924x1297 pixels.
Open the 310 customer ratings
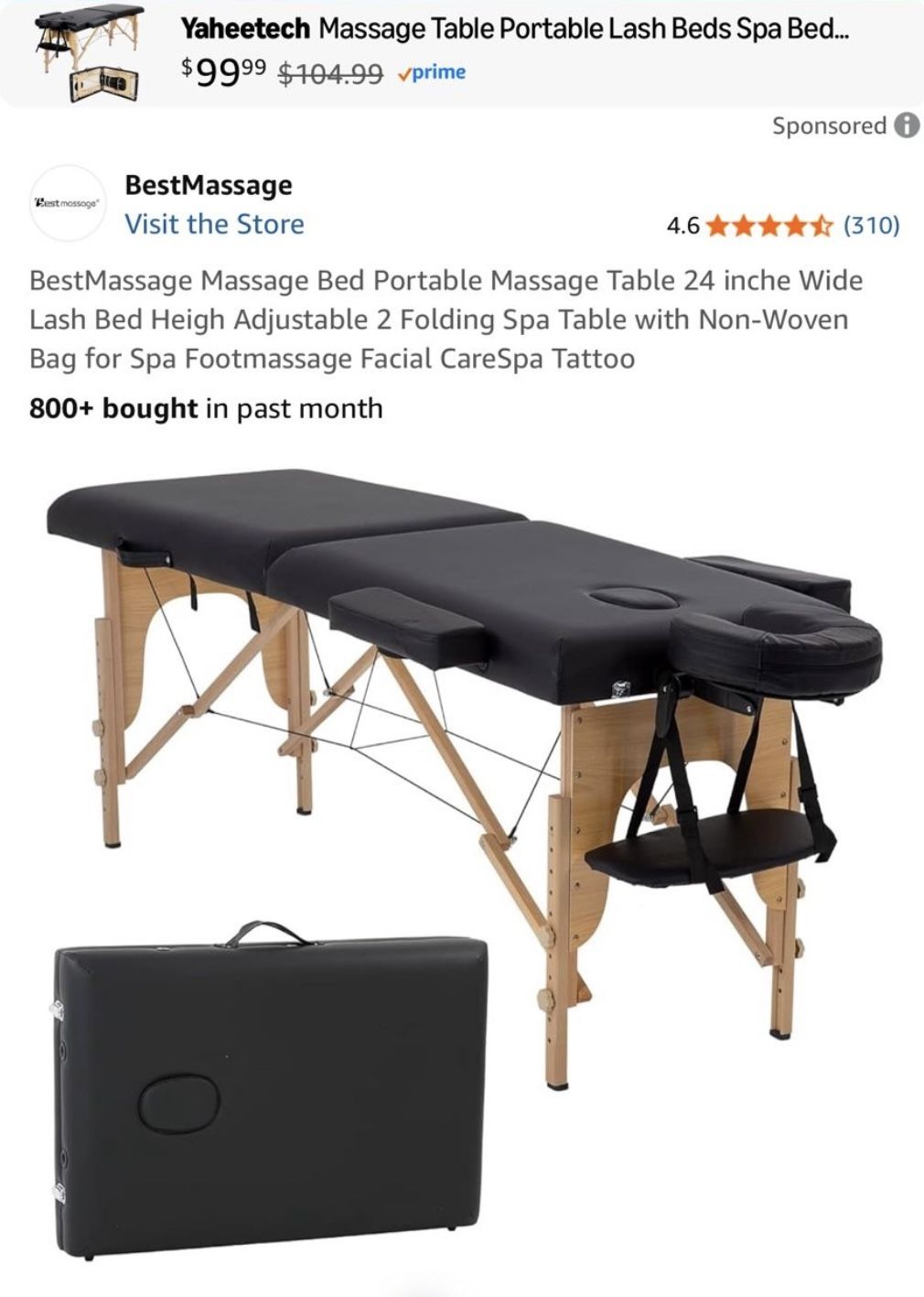click(871, 225)
